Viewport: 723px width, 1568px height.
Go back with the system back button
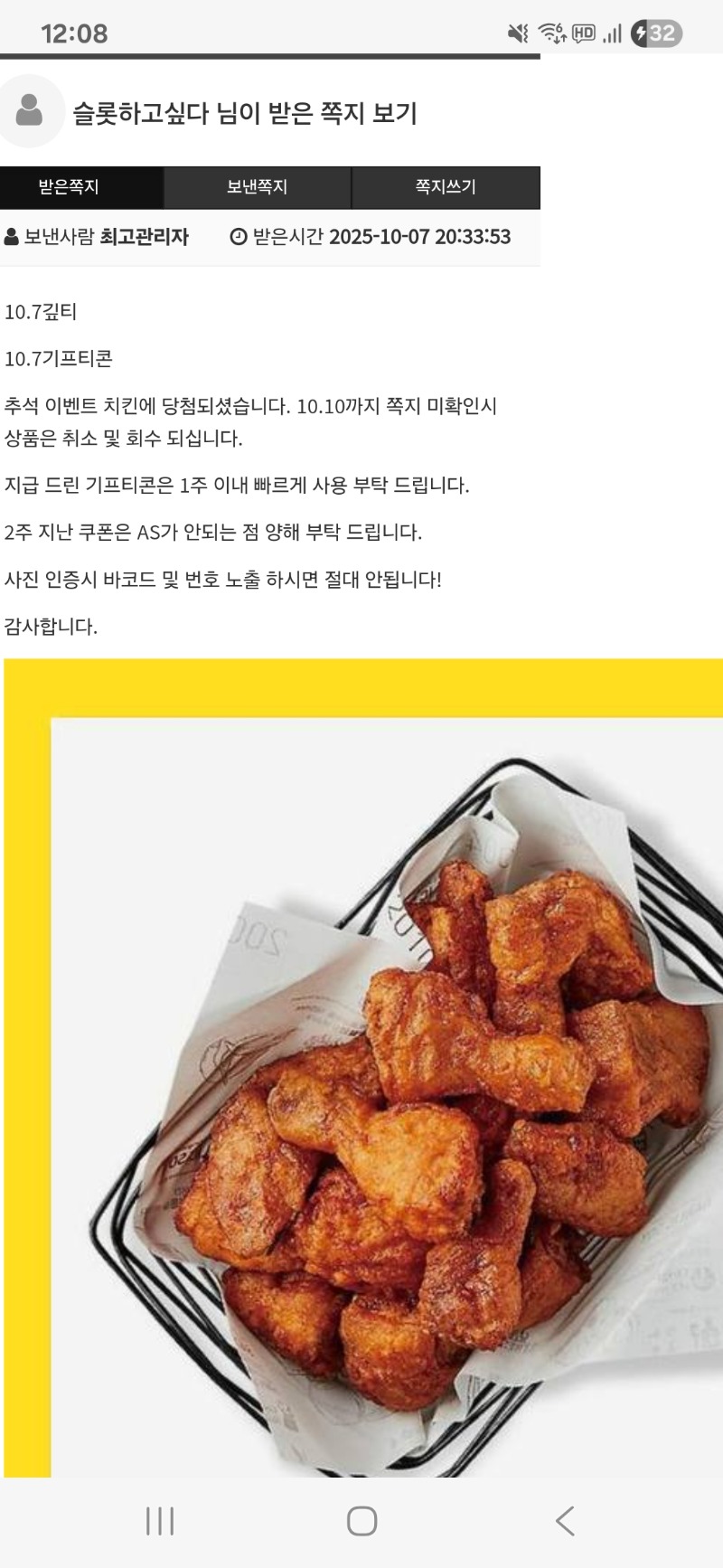point(565,1521)
